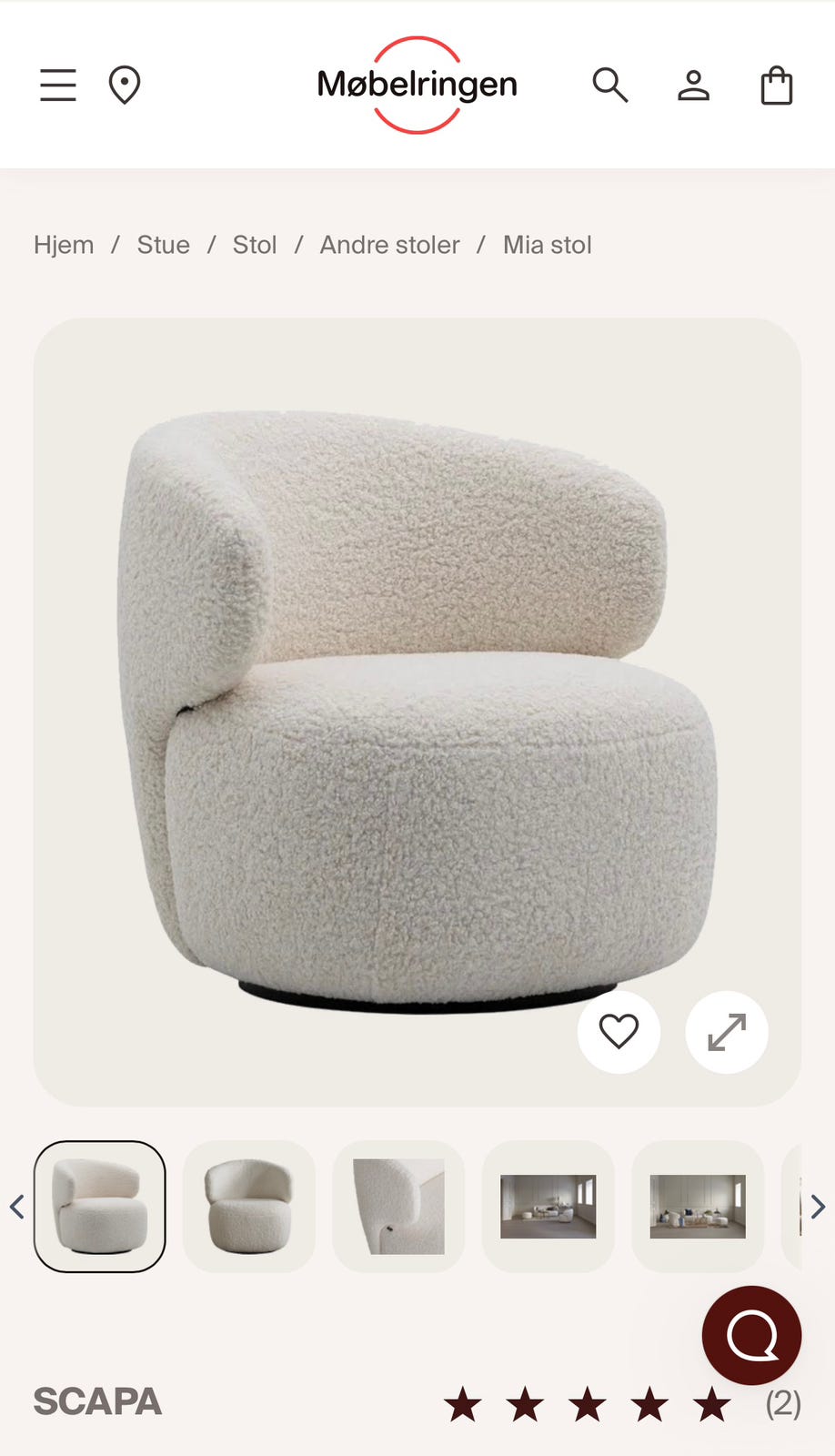Viewport: 835px width, 1456px height.
Task: Open the Andre stoler breadcrumb
Action: coord(389,245)
